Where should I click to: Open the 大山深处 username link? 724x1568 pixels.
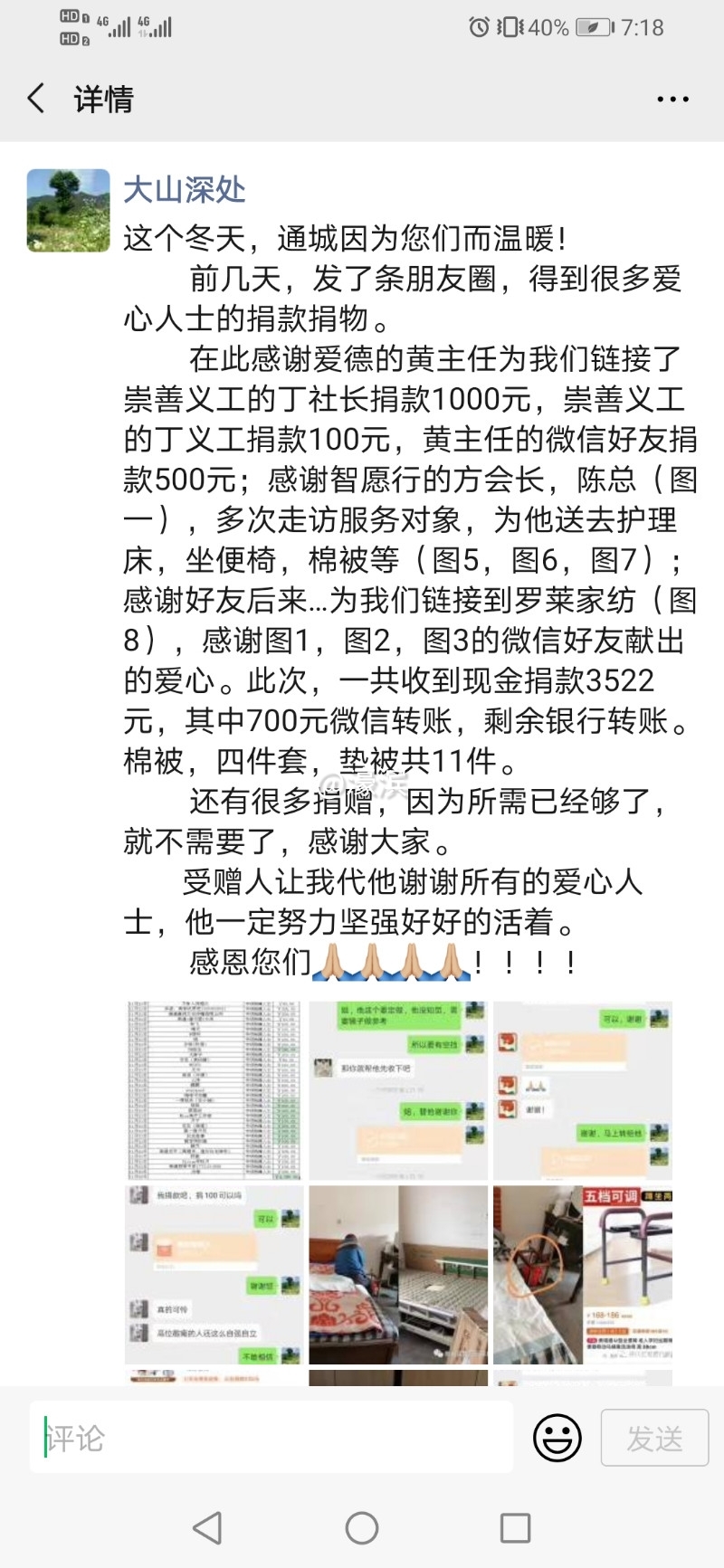184,189
